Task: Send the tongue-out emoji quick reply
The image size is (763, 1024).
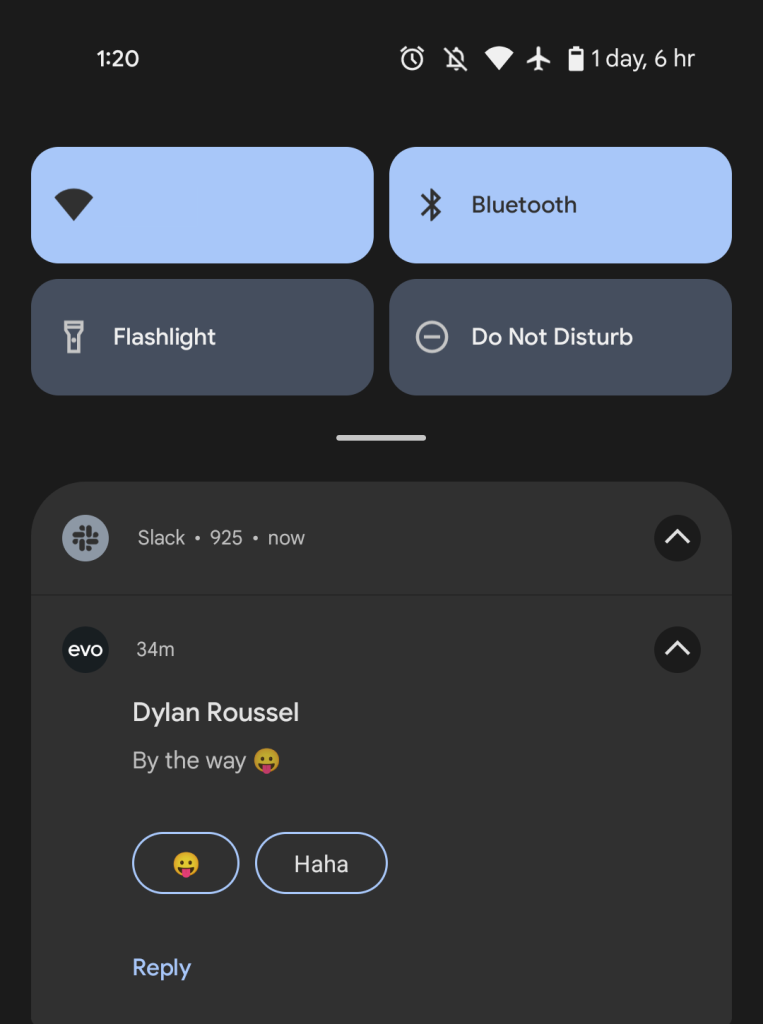Action: [186, 863]
